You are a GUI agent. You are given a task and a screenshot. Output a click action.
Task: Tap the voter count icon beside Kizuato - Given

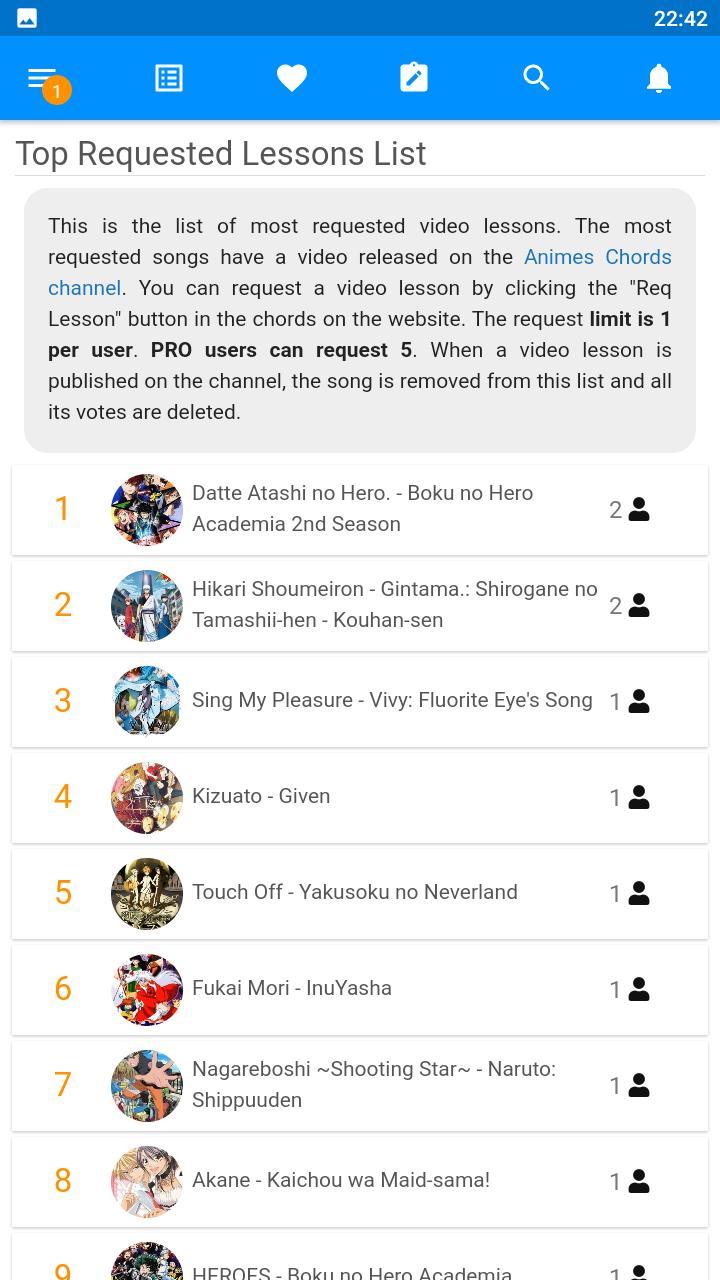[638, 797]
